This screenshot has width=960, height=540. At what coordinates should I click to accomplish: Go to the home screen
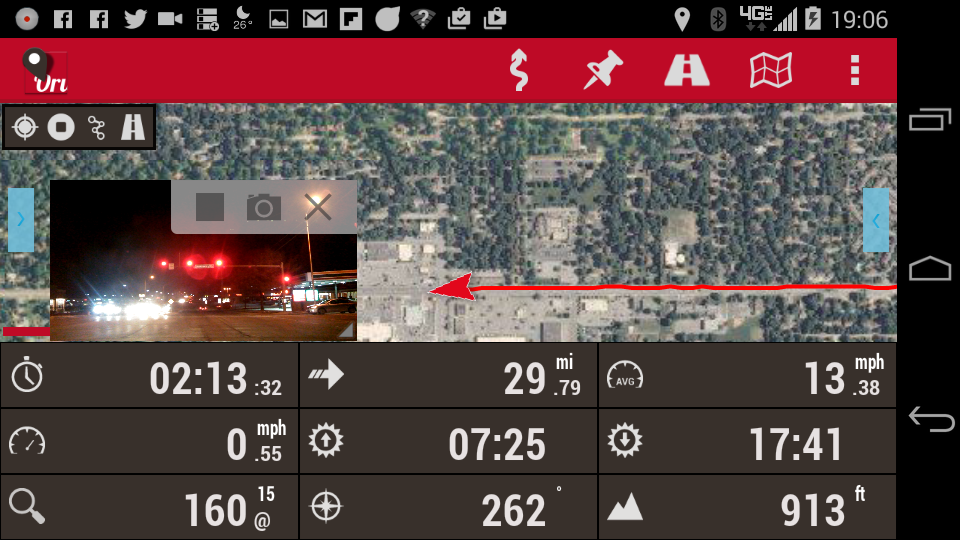930,269
